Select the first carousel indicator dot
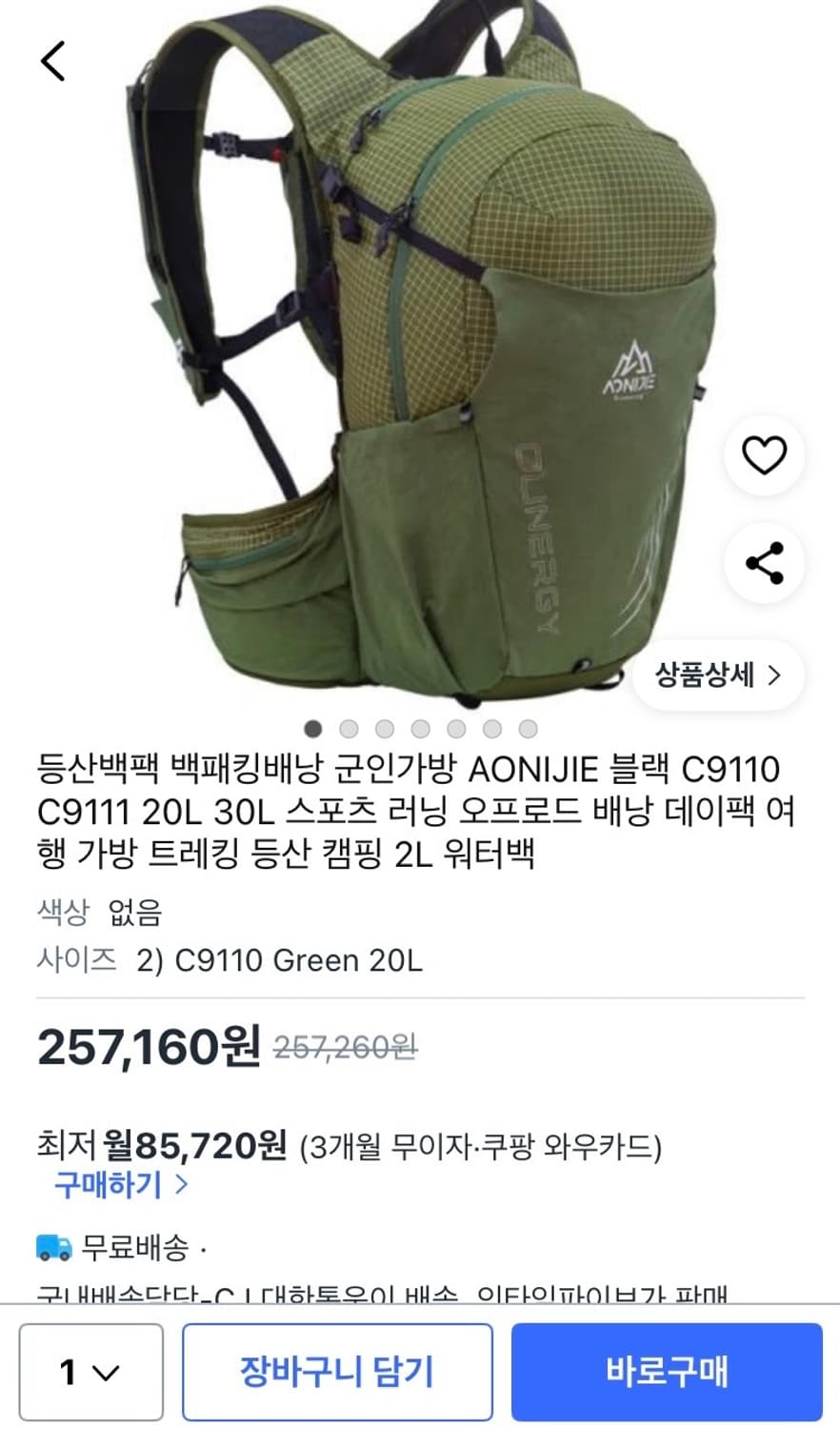The height and width of the screenshot is (1429, 840). click(314, 730)
